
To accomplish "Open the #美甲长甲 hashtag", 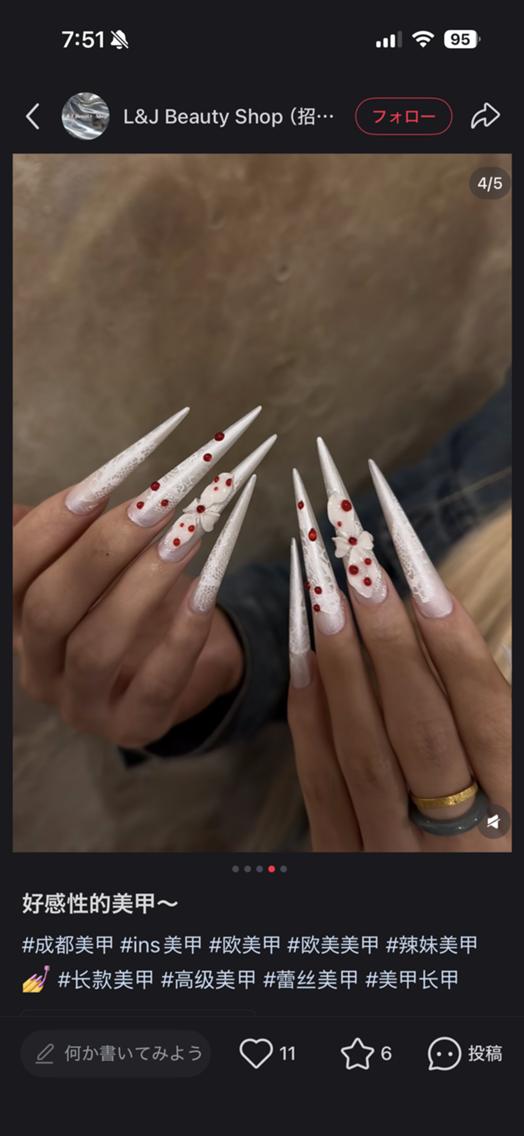I will [x=412, y=980].
